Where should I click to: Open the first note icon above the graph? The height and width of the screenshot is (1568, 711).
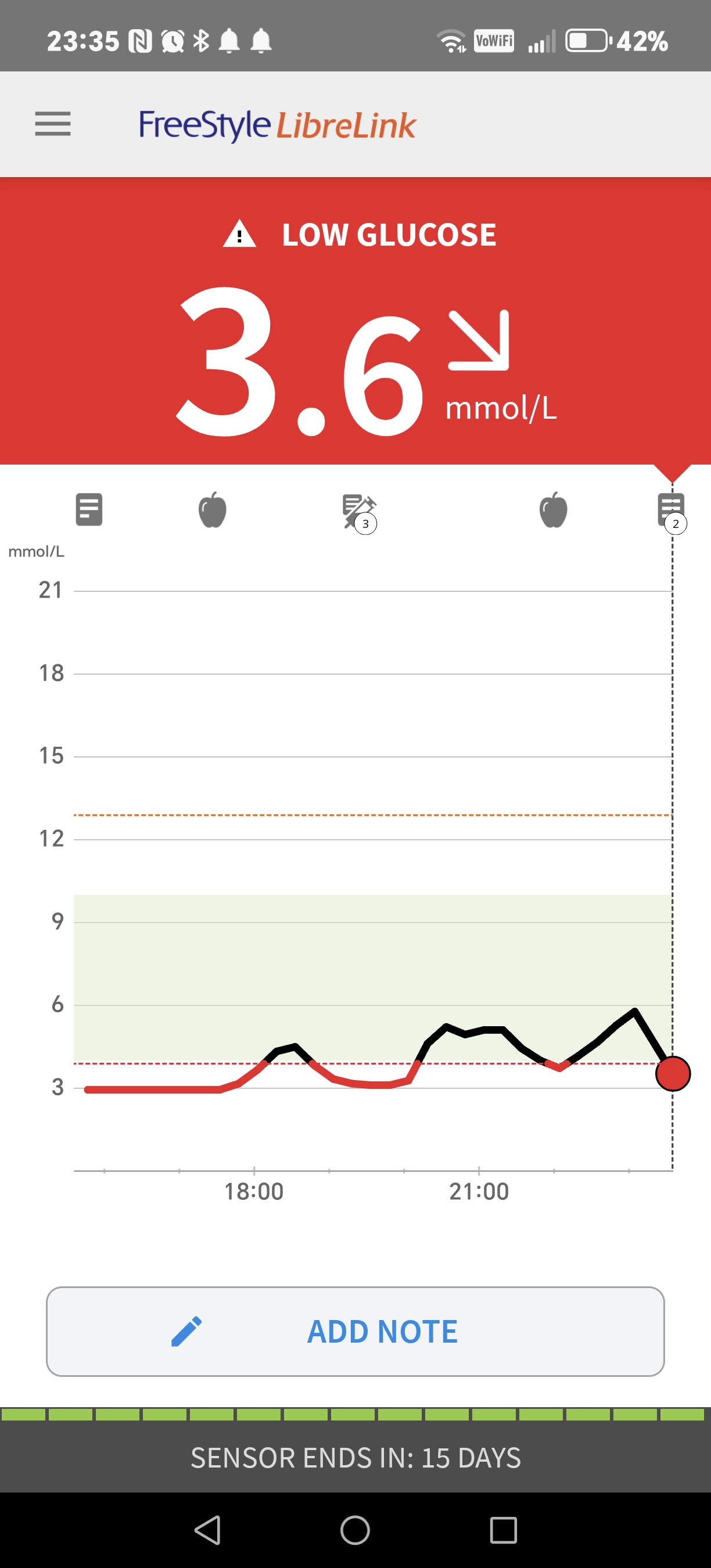tap(89, 509)
